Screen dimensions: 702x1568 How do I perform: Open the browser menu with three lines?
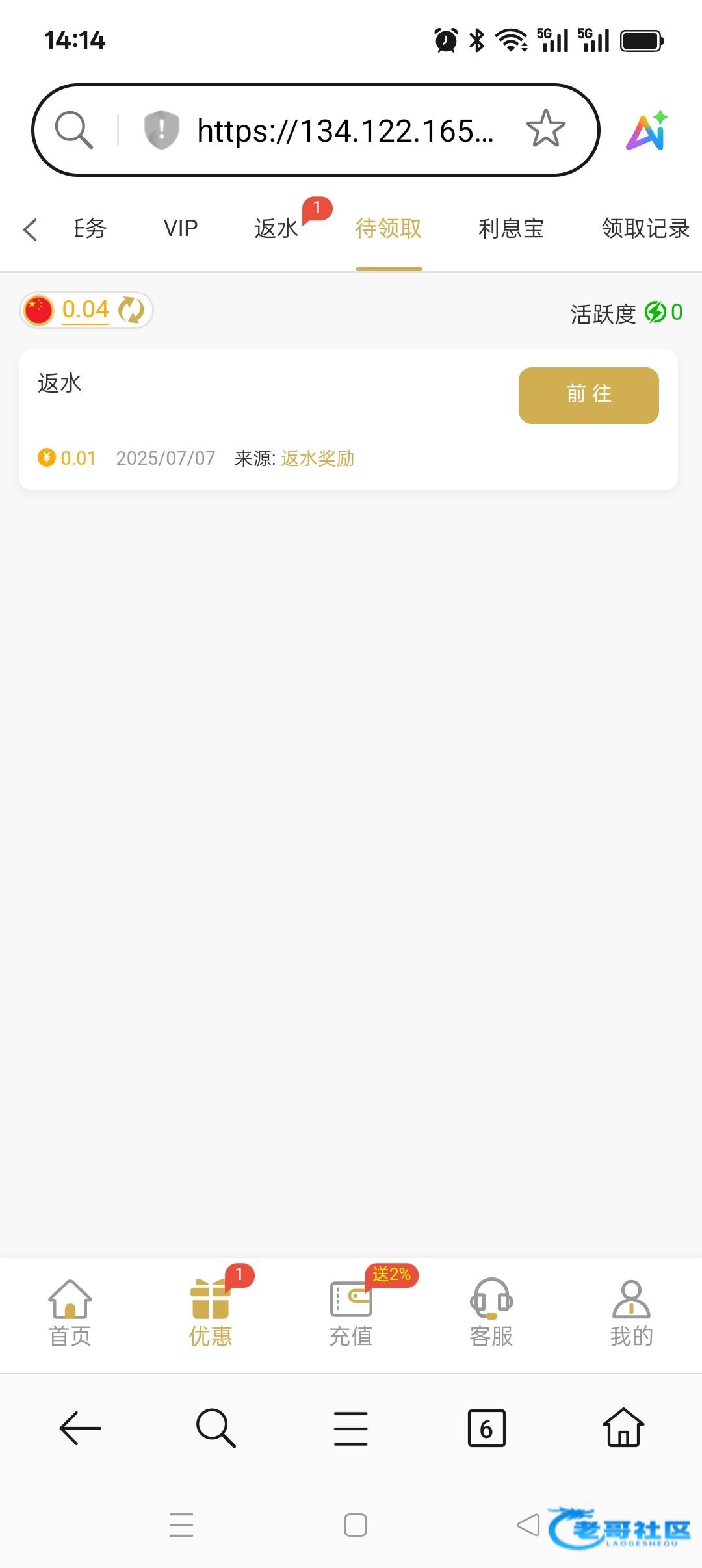point(351,1428)
